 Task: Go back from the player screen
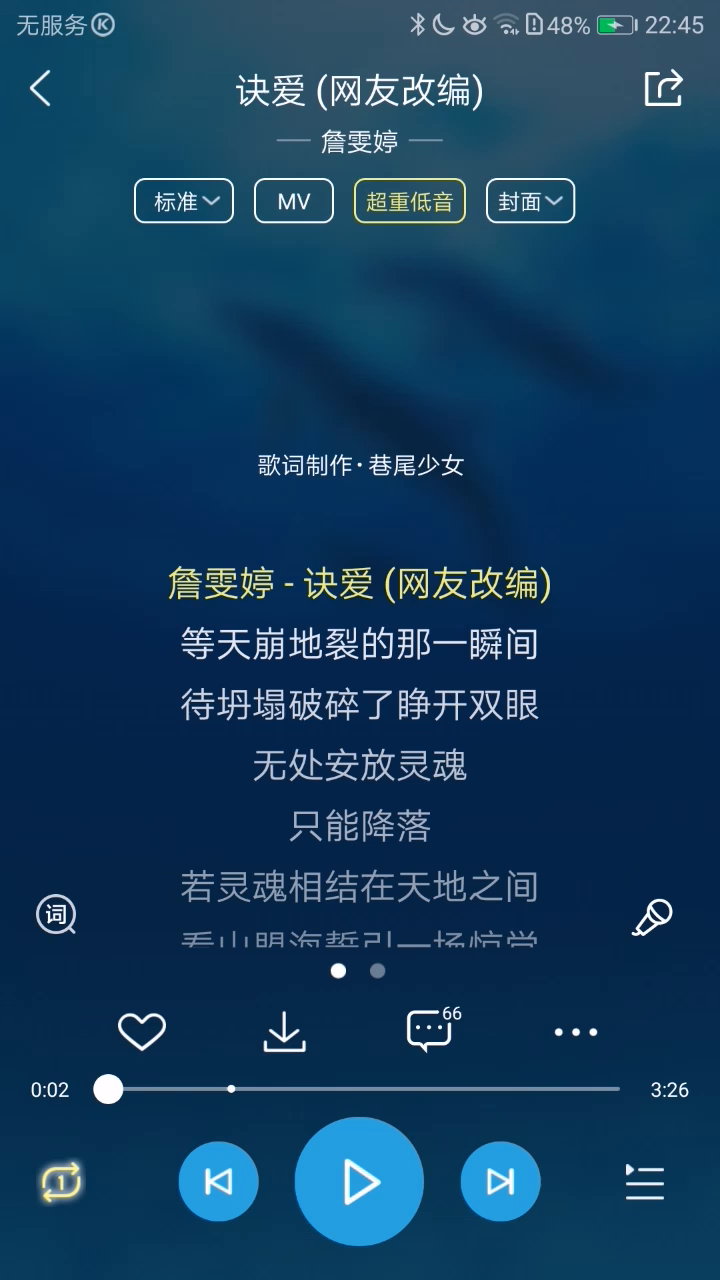tap(40, 89)
